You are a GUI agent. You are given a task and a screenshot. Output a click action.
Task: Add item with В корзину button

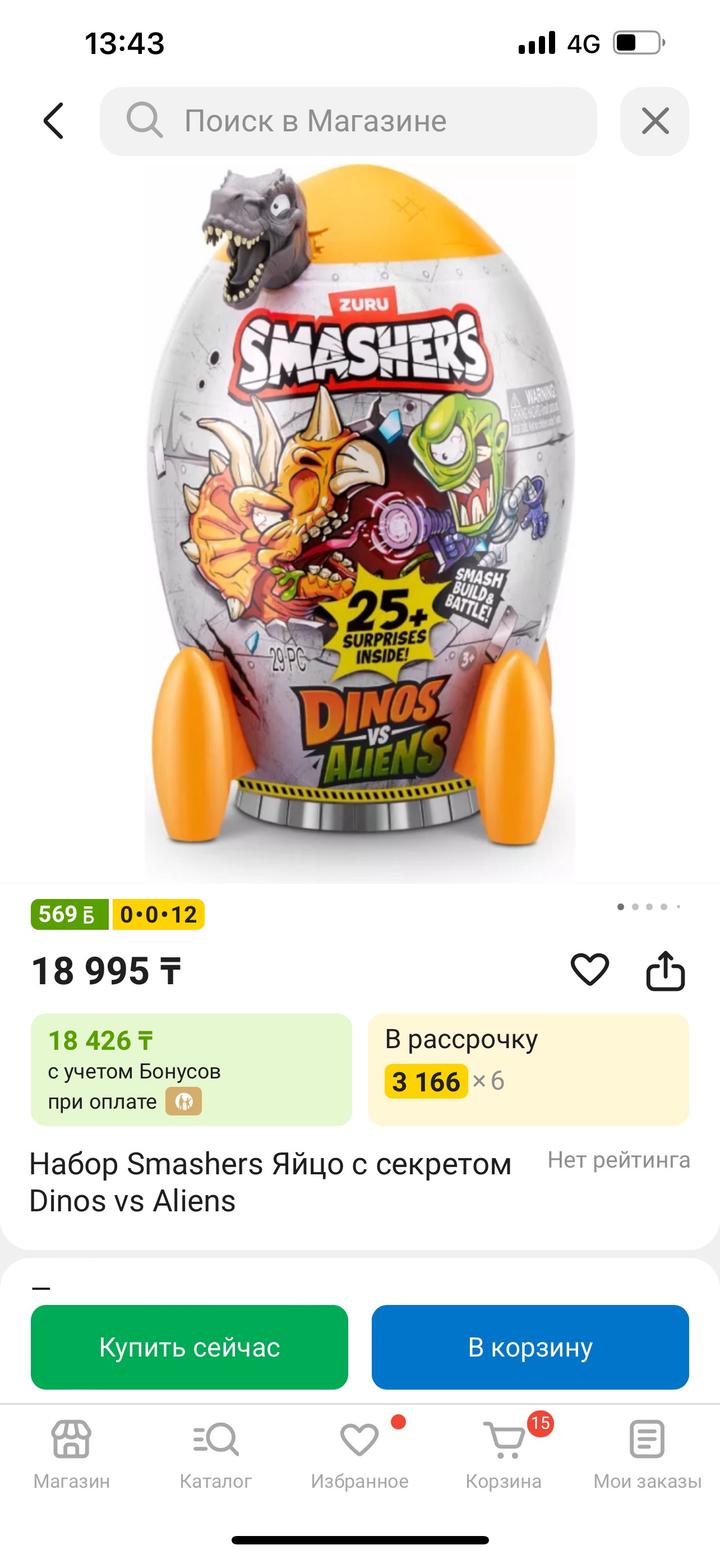(530, 1347)
